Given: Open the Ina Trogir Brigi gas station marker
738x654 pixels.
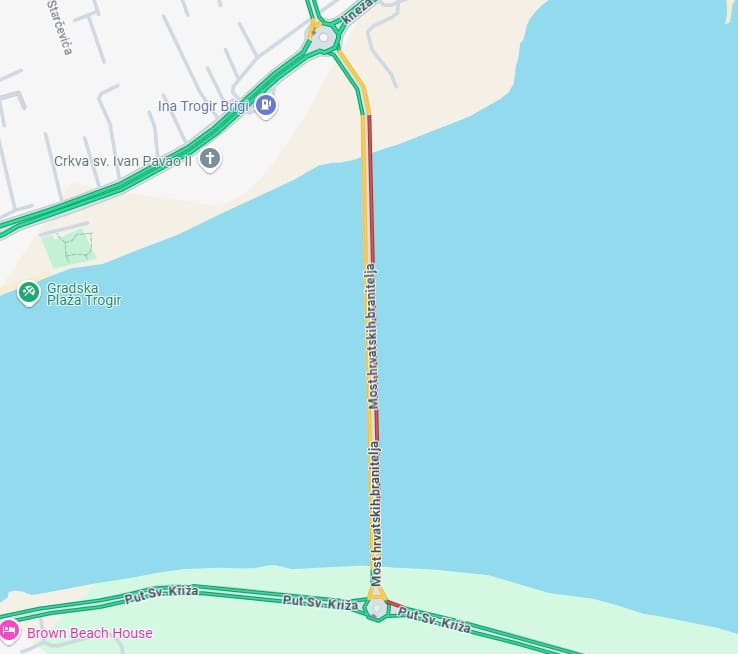Looking at the screenshot, I should click(x=265, y=104).
